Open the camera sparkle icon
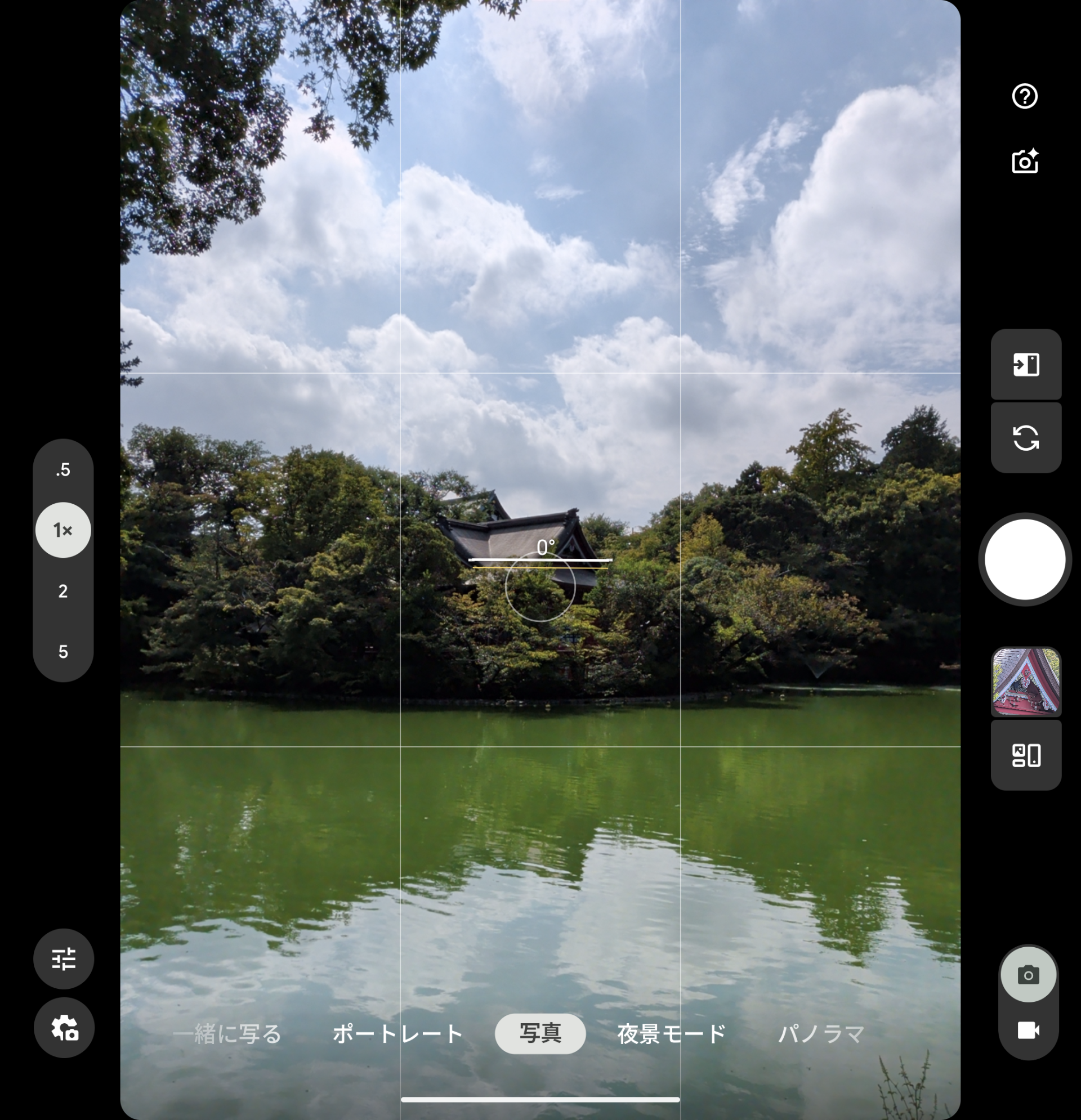The image size is (1081, 1120). point(1024,162)
